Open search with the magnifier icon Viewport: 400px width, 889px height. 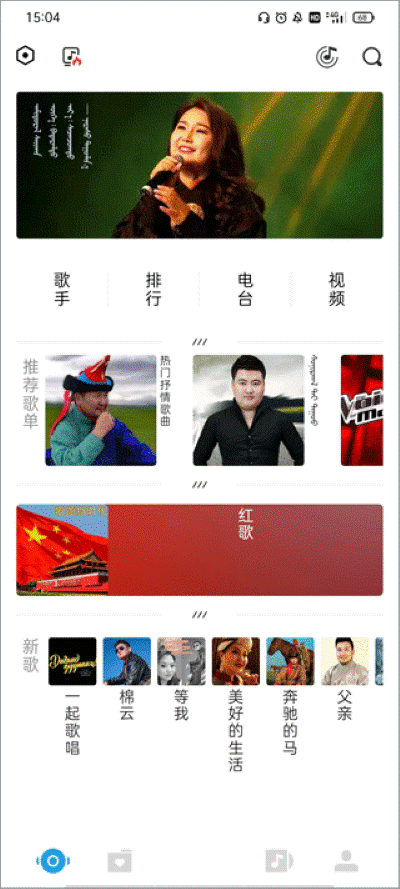pos(372,57)
